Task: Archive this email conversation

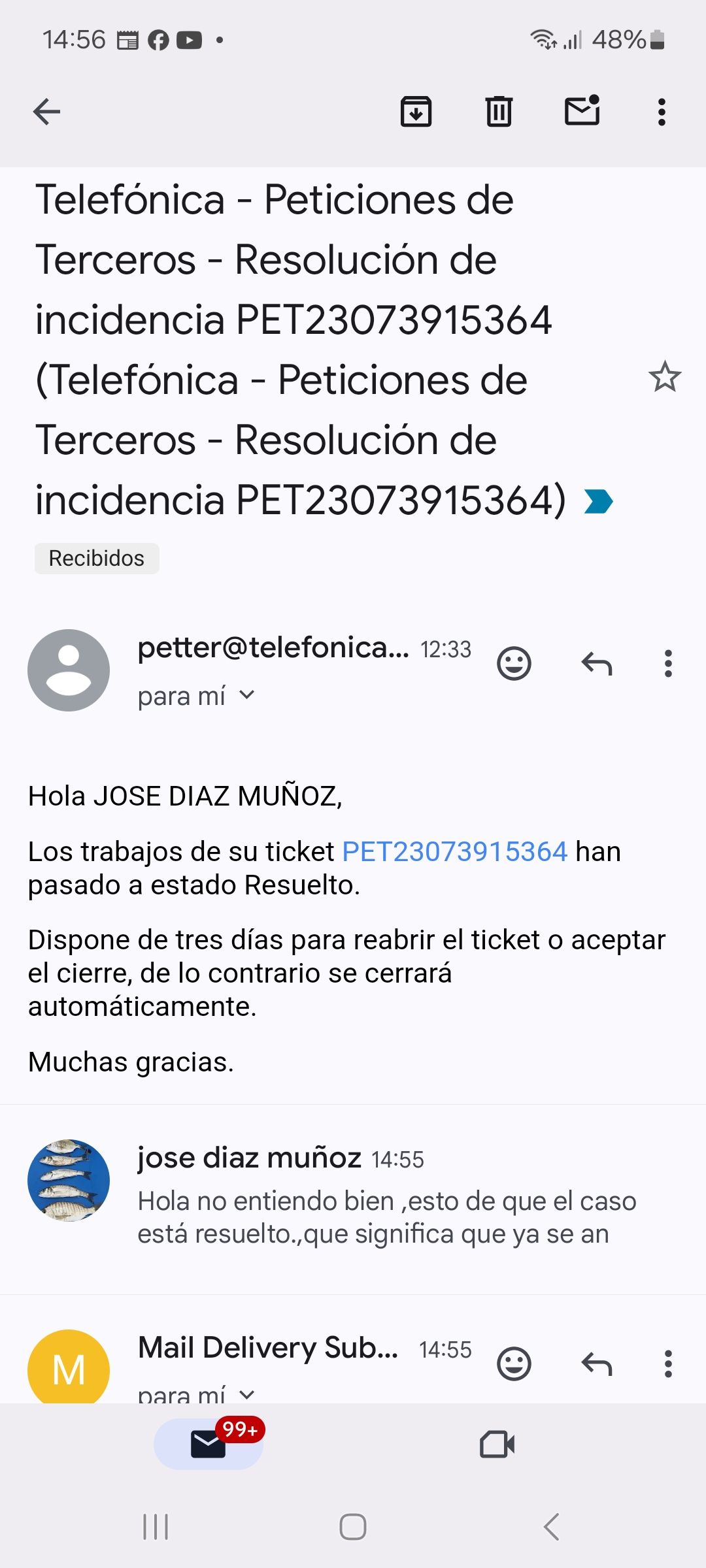Action: pos(416,111)
